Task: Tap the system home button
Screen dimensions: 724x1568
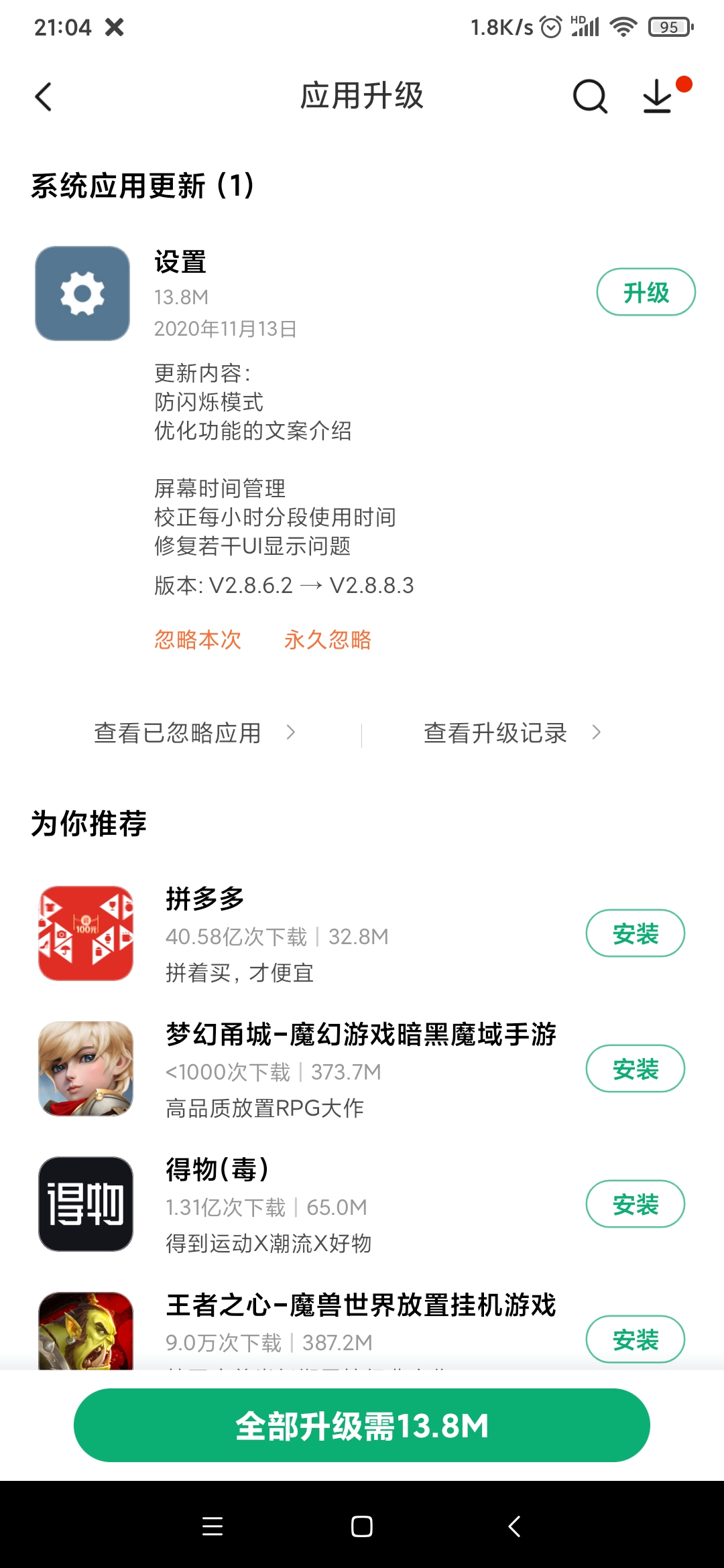Action: click(362, 1526)
